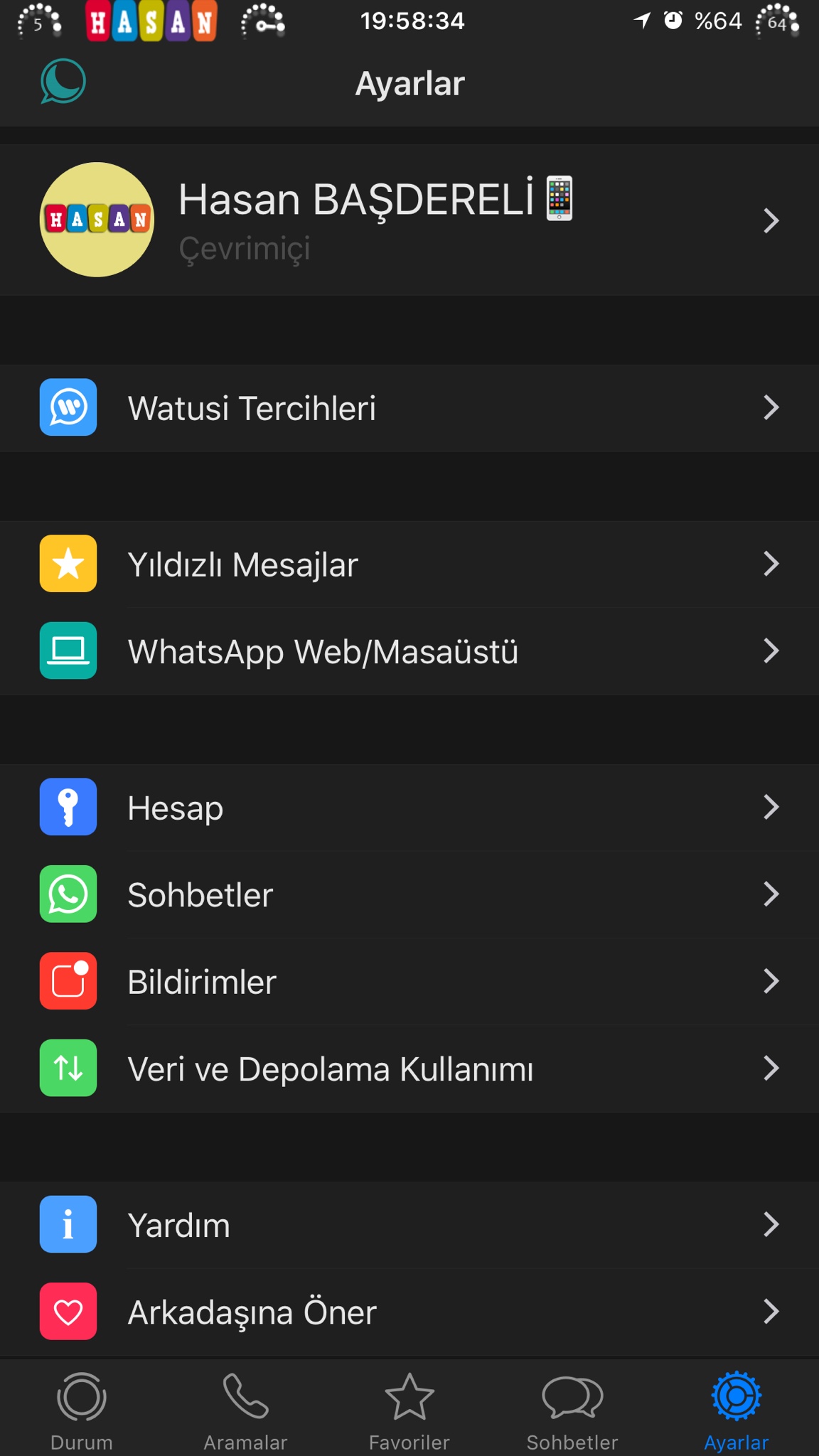Viewport: 819px width, 1456px height.
Task: Open Hesap using the key icon
Action: pyautogui.click(x=68, y=808)
